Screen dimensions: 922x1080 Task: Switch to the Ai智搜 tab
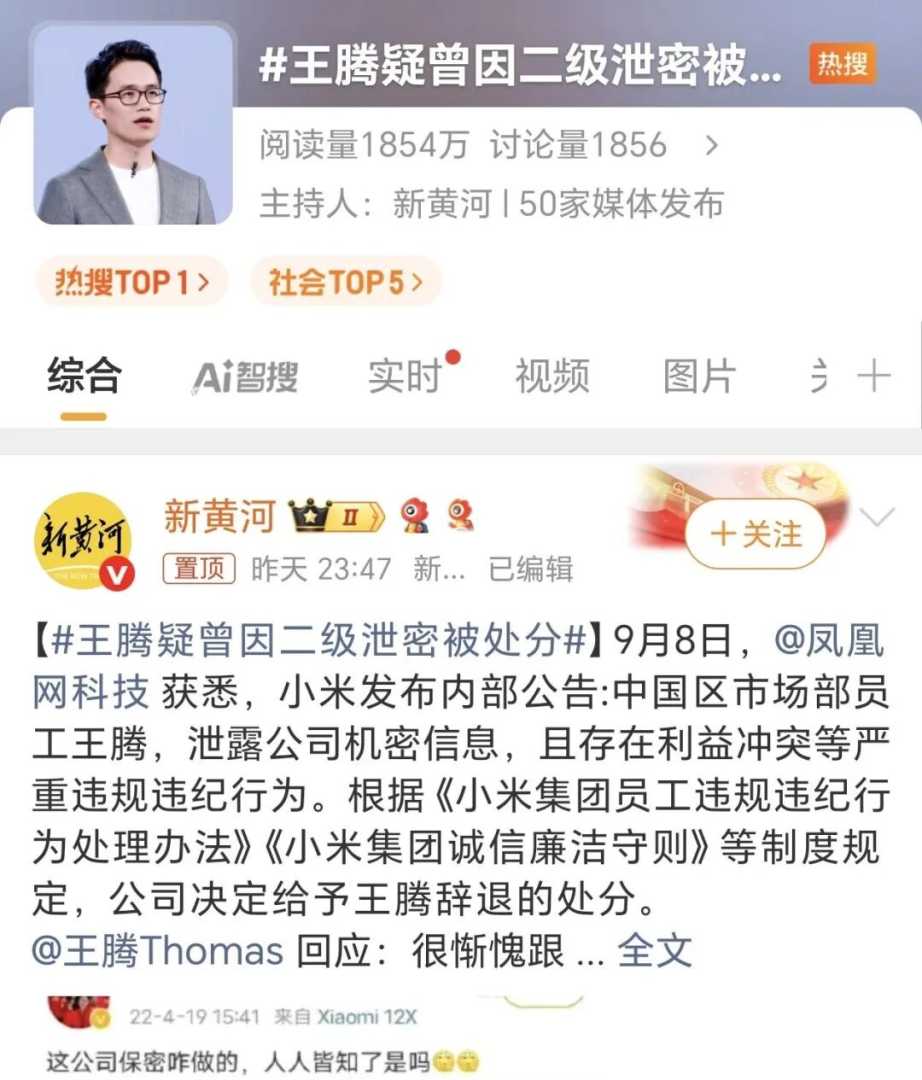coord(245,377)
